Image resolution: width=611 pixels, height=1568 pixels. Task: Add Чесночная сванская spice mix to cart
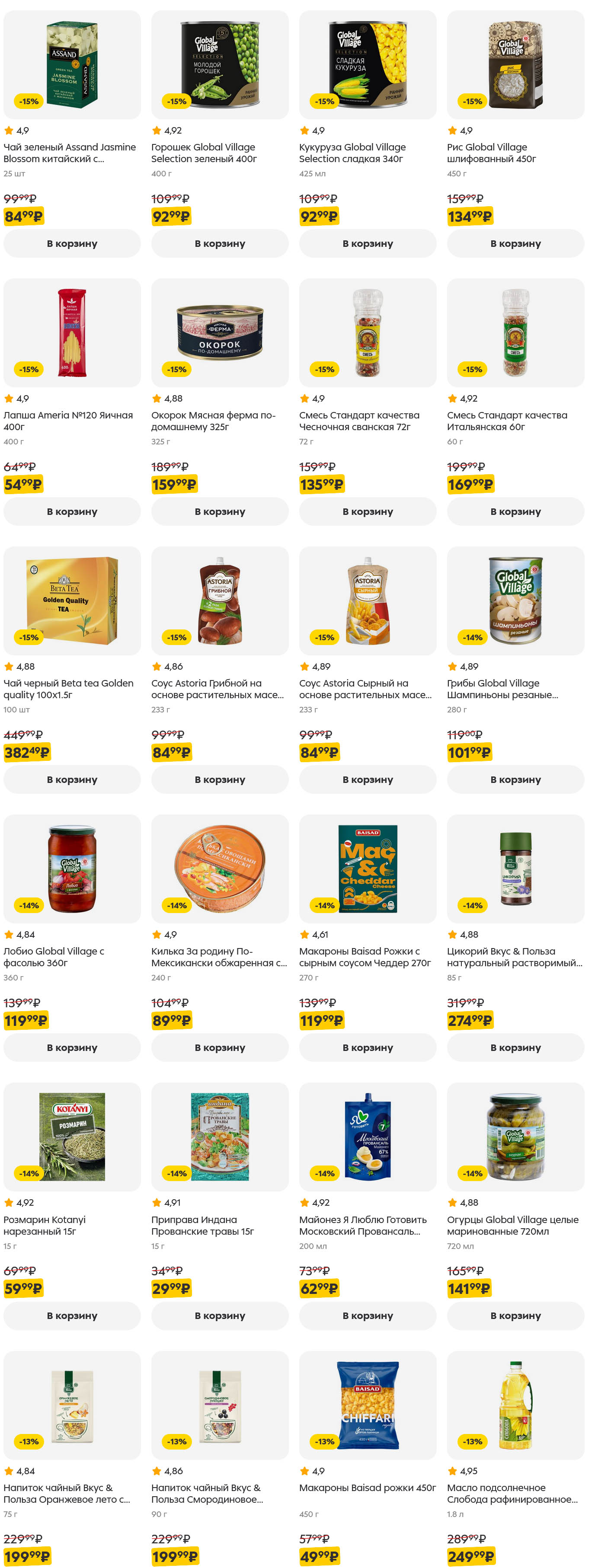coord(368,511)
